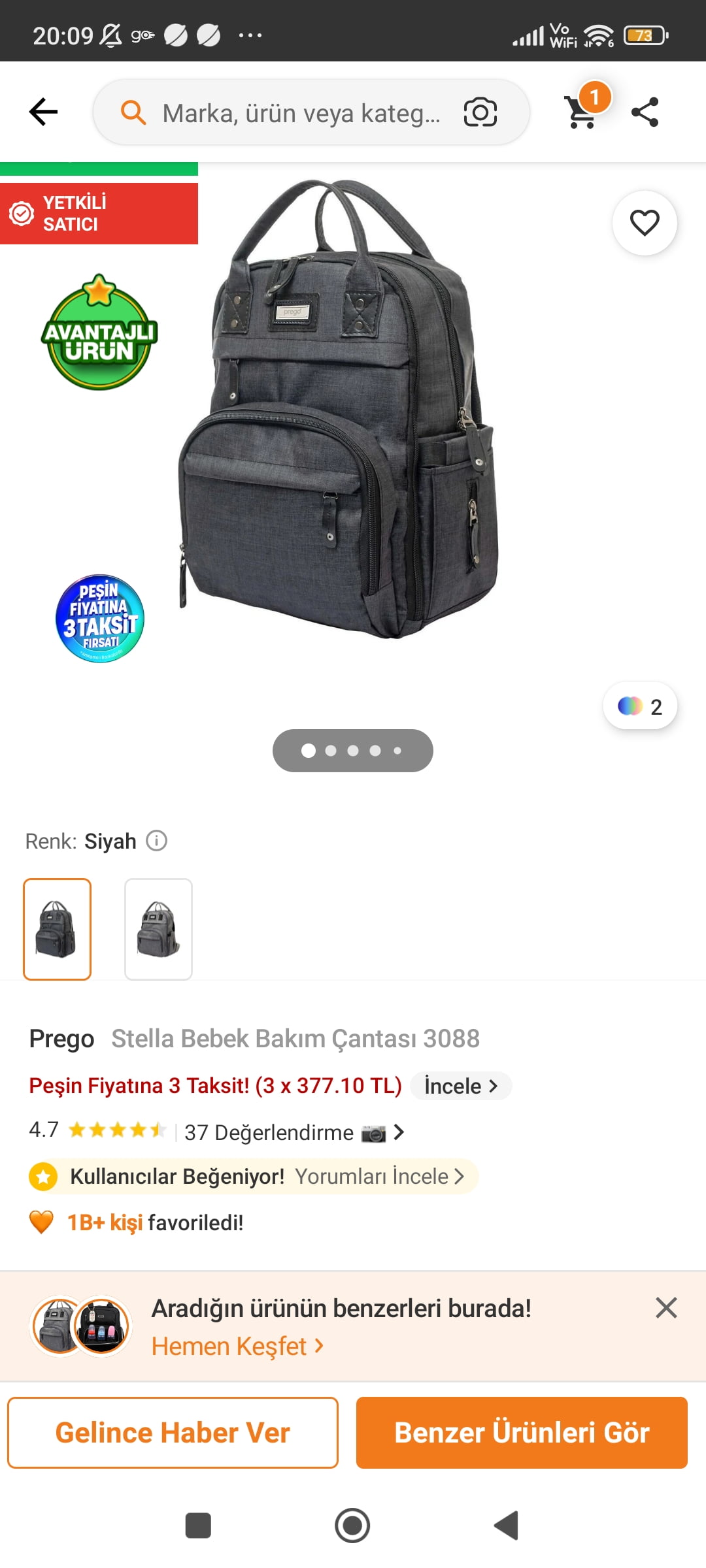
Task: Search by photo with the camera icon
Action: [480, 112]
